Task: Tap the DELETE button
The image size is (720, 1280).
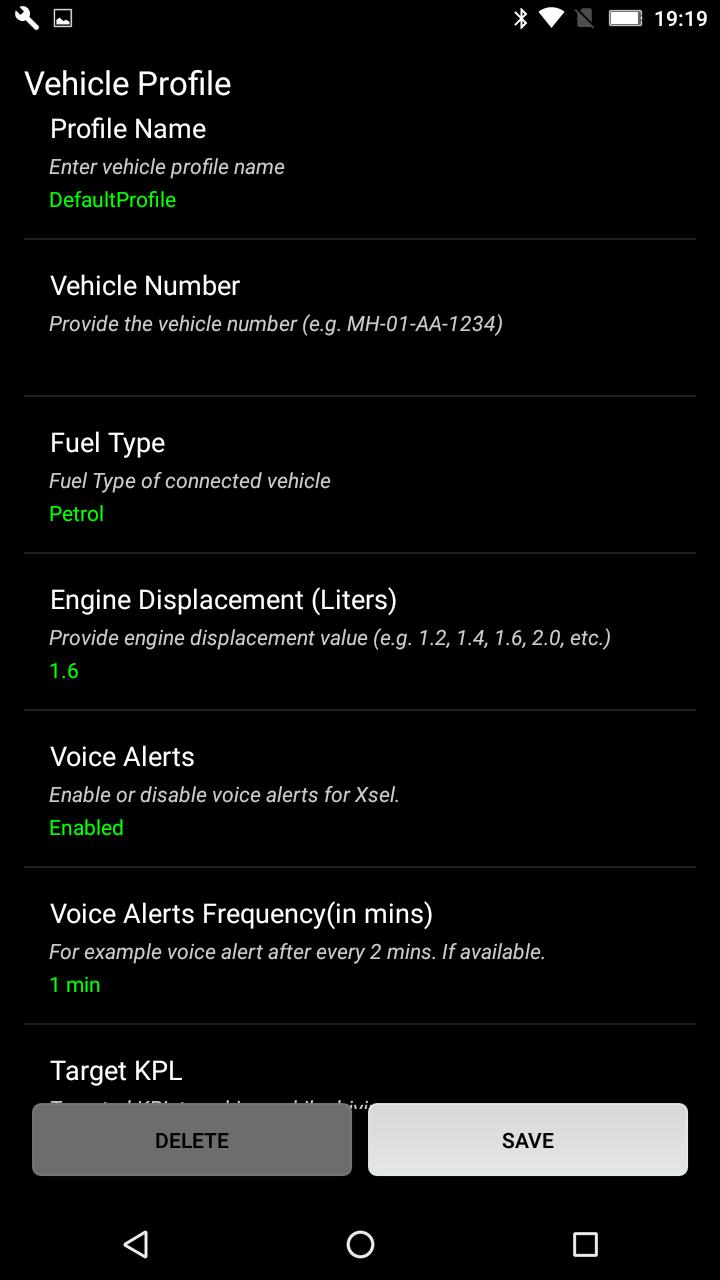Action: click(x=192, y=1140)
